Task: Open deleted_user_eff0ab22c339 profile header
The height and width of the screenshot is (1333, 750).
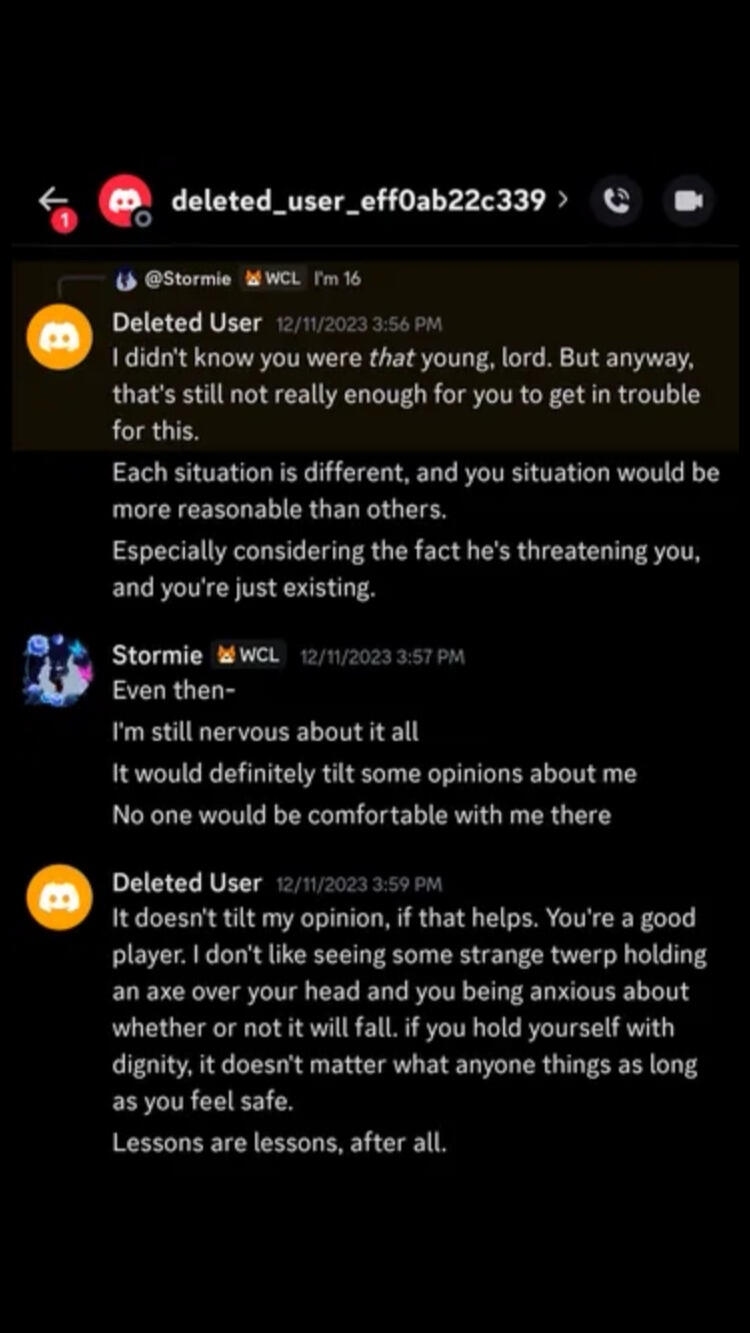Action: 358,201
